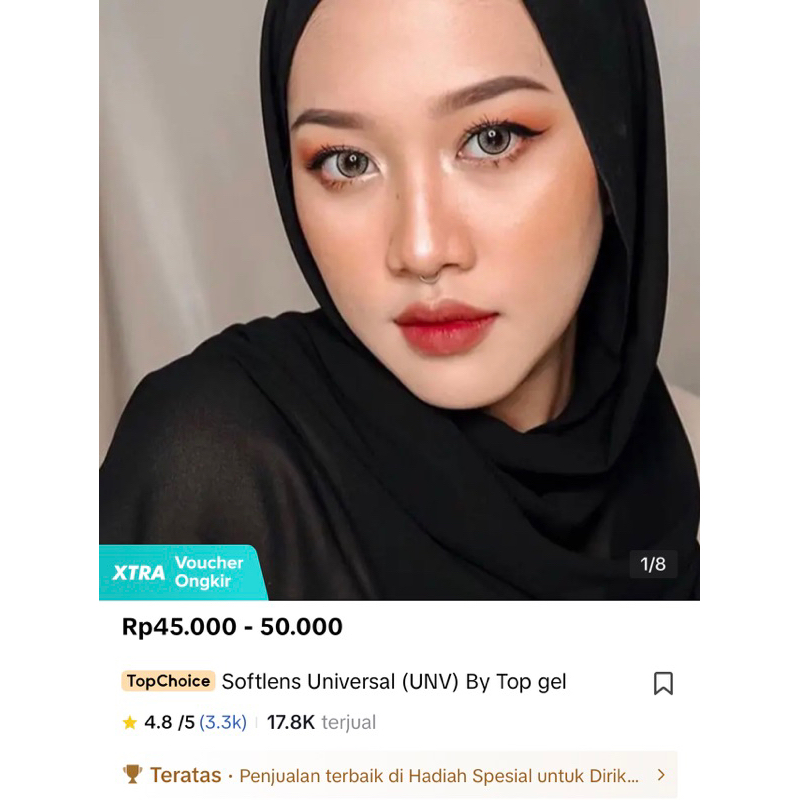This screenshot has height=800, width=800.
Task: Bookmark the Softlens Universal product
Action: point(663,683)
